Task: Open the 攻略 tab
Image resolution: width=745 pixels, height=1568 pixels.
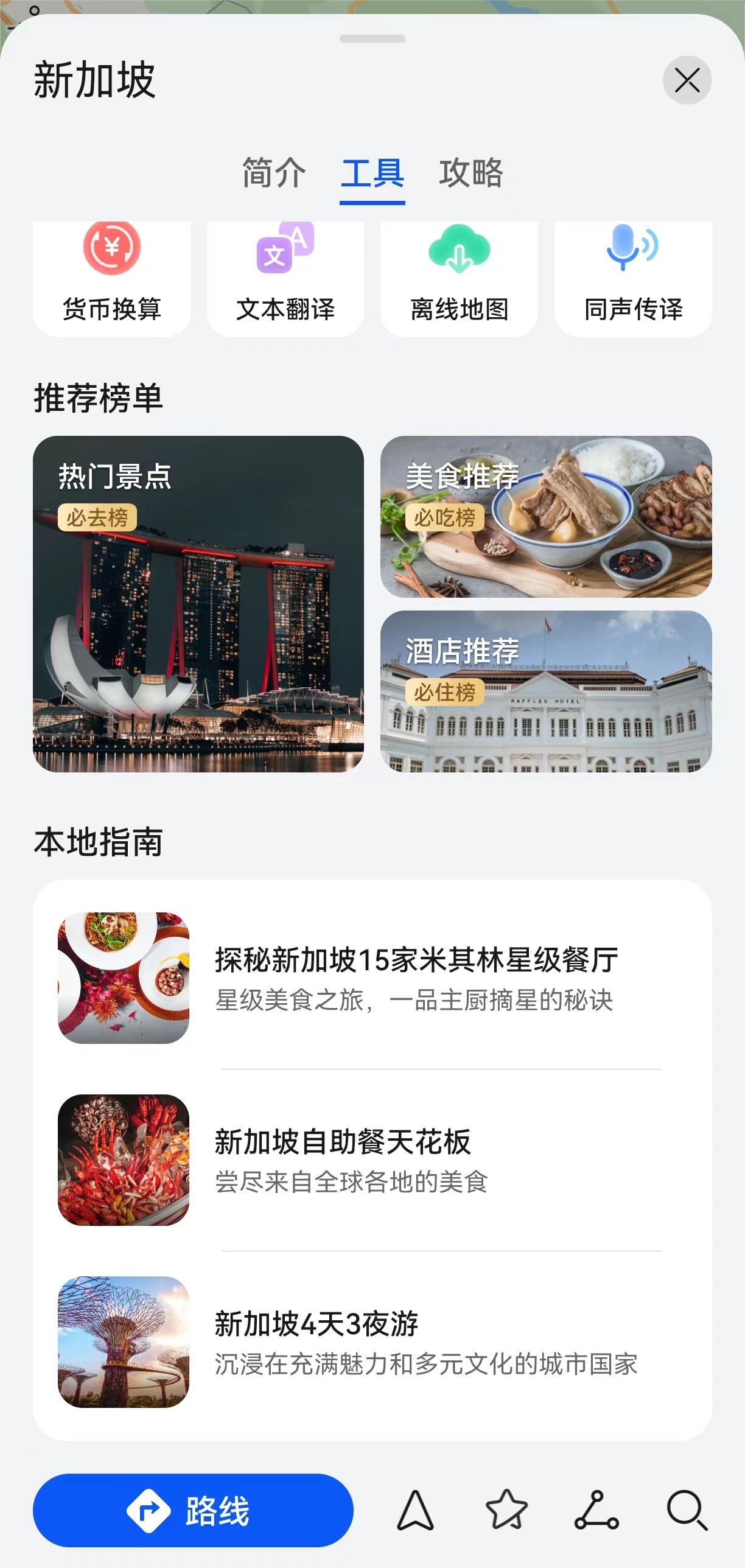Action: pos(472,175)
